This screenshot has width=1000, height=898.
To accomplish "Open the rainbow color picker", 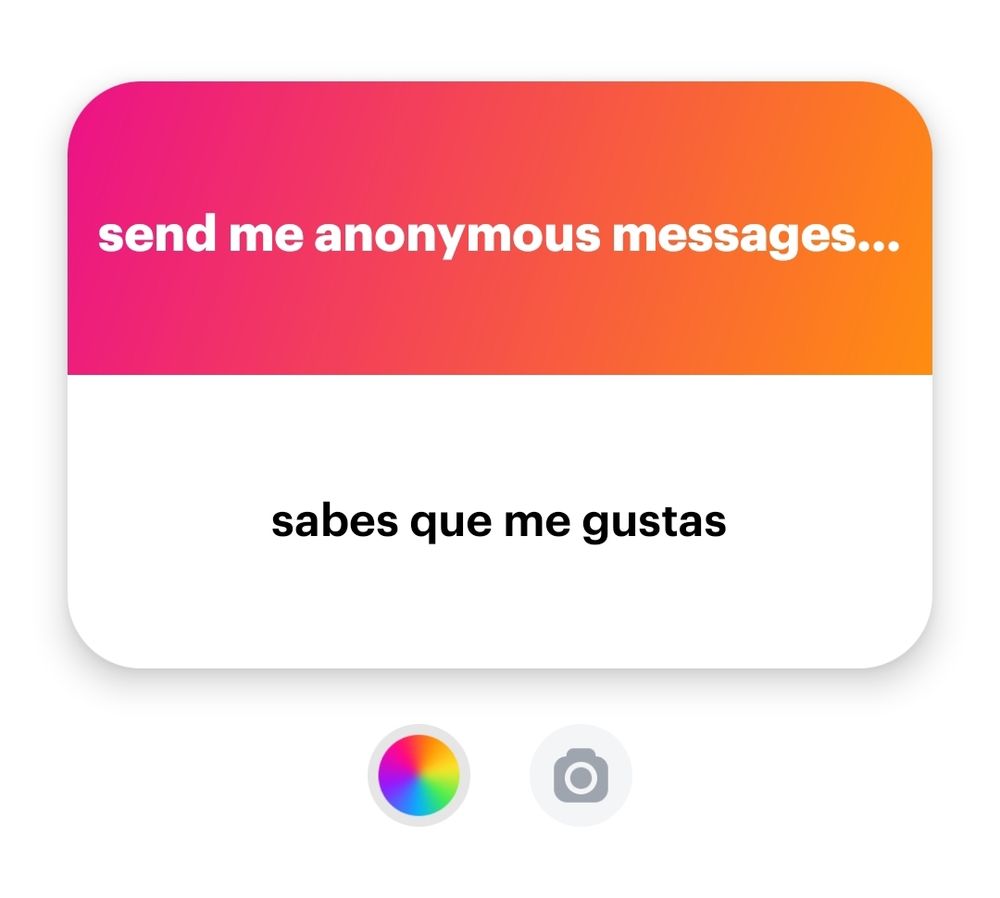I will pos(418,775).
